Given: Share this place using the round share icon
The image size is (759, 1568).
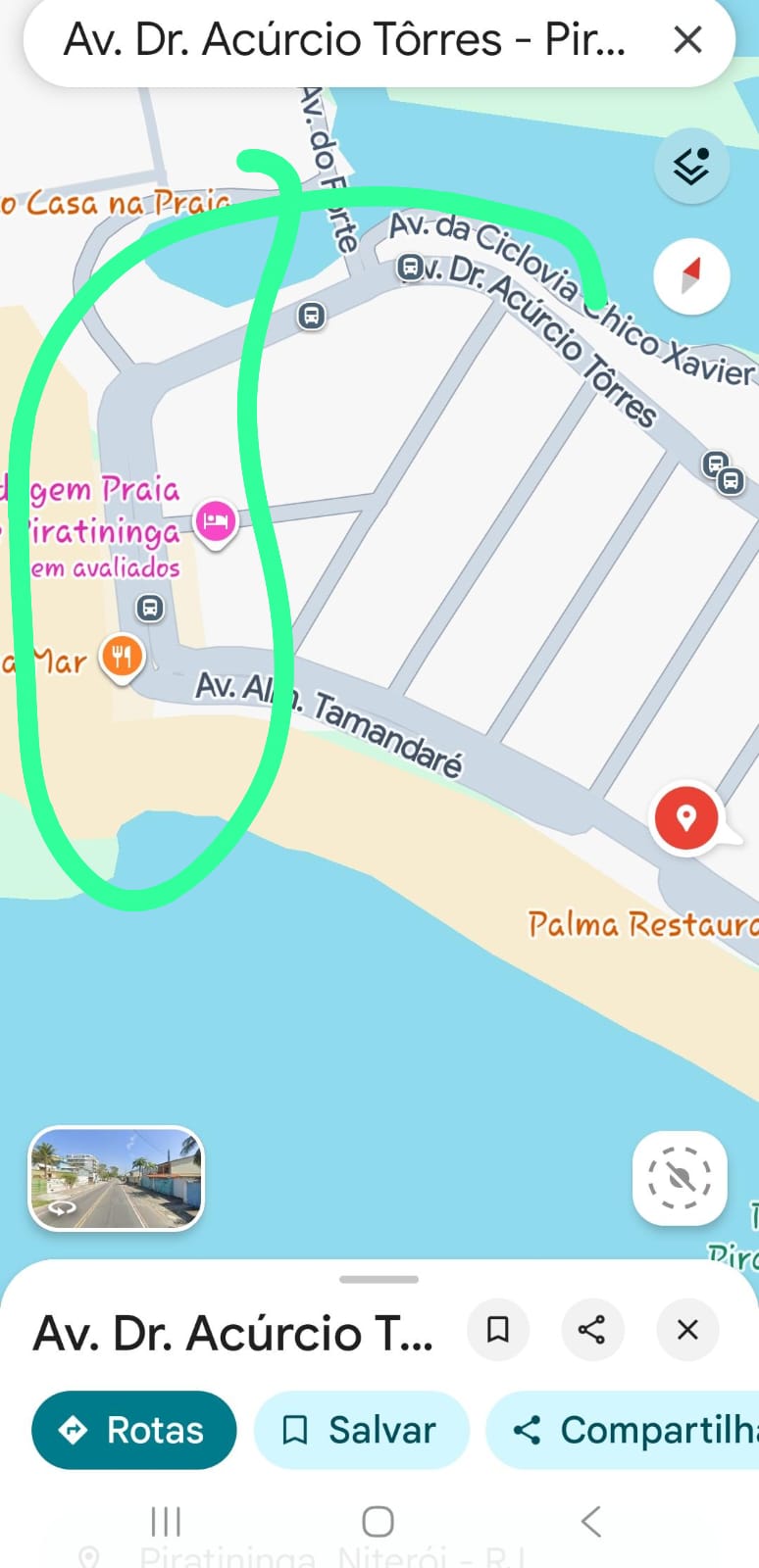Looking at the screenshot, I should click(x=592, y=1330).
